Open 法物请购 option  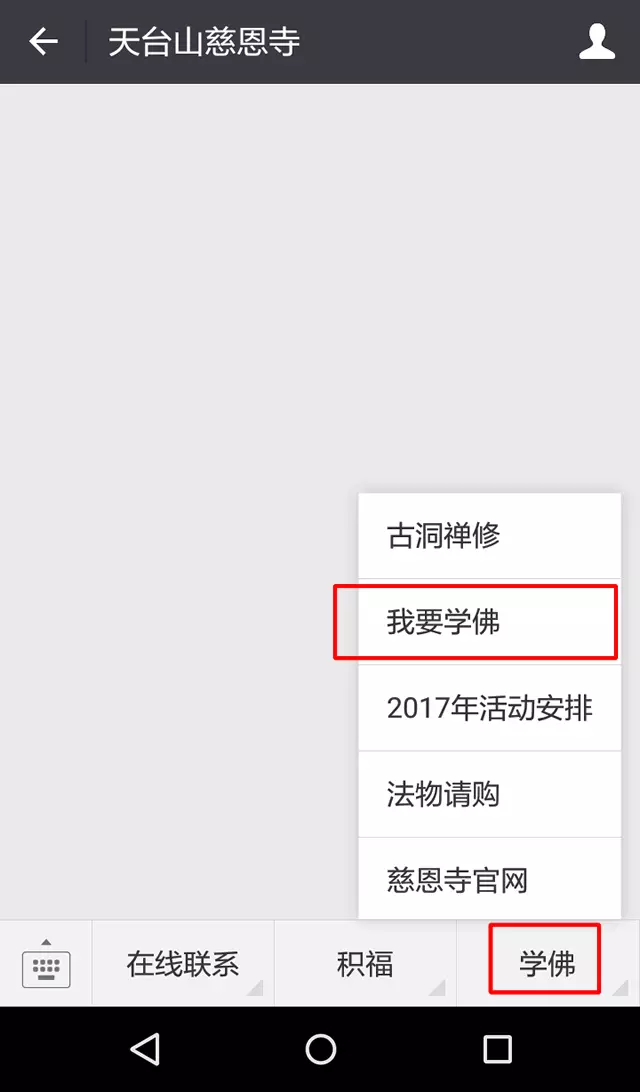pos(489,795)
